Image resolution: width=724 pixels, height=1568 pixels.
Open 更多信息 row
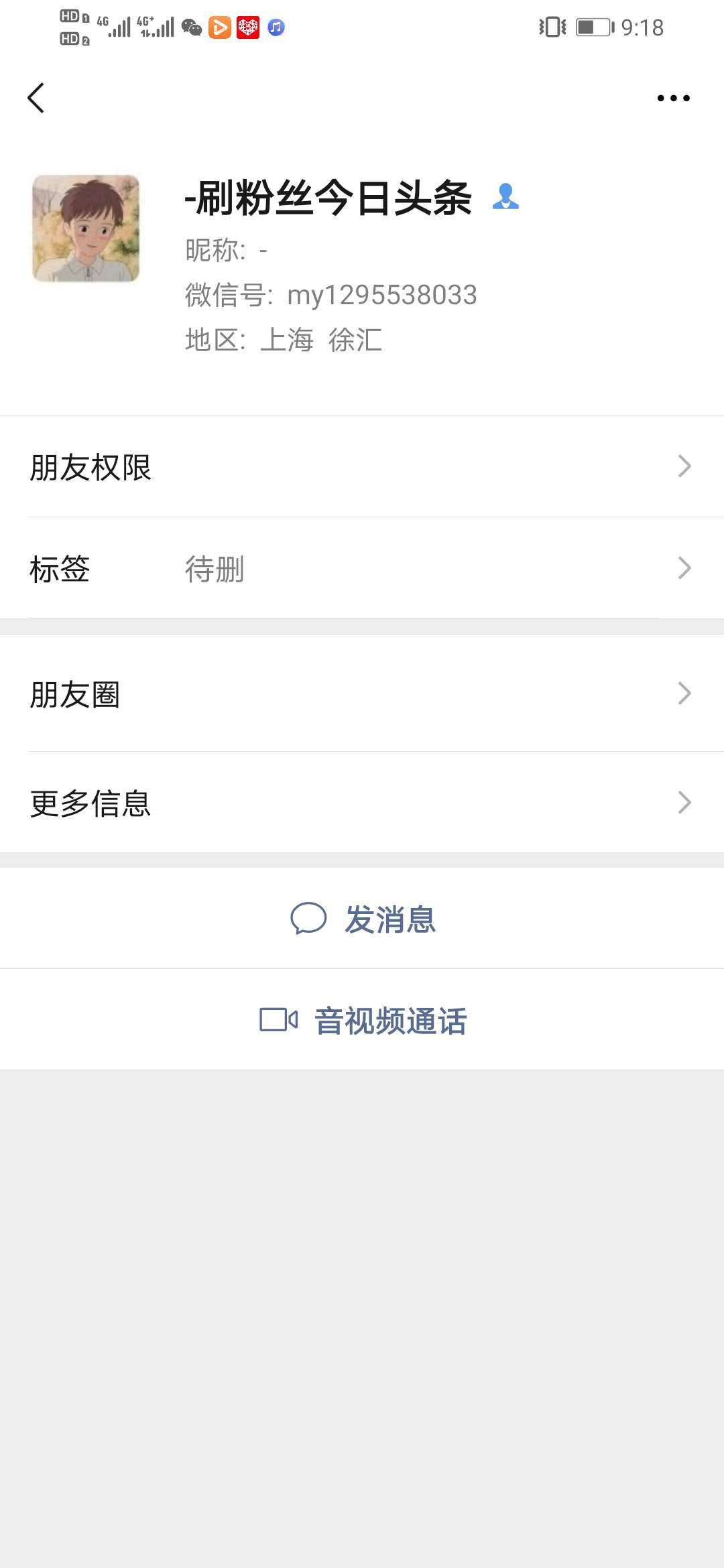(x=362, y=802)
